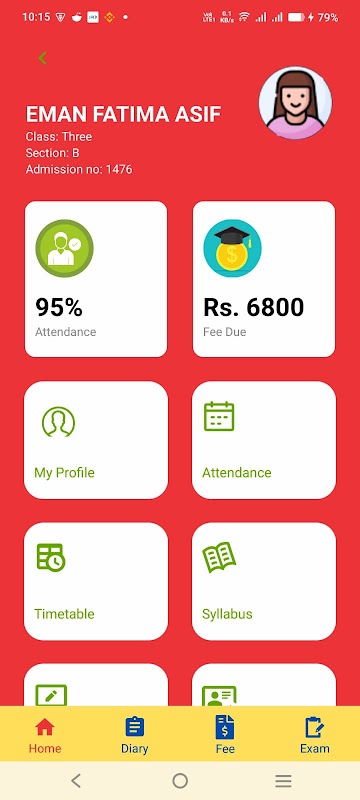Open recent apps from navigation bar
Viewport: 360px width, 800px height.
click(284, 781)
